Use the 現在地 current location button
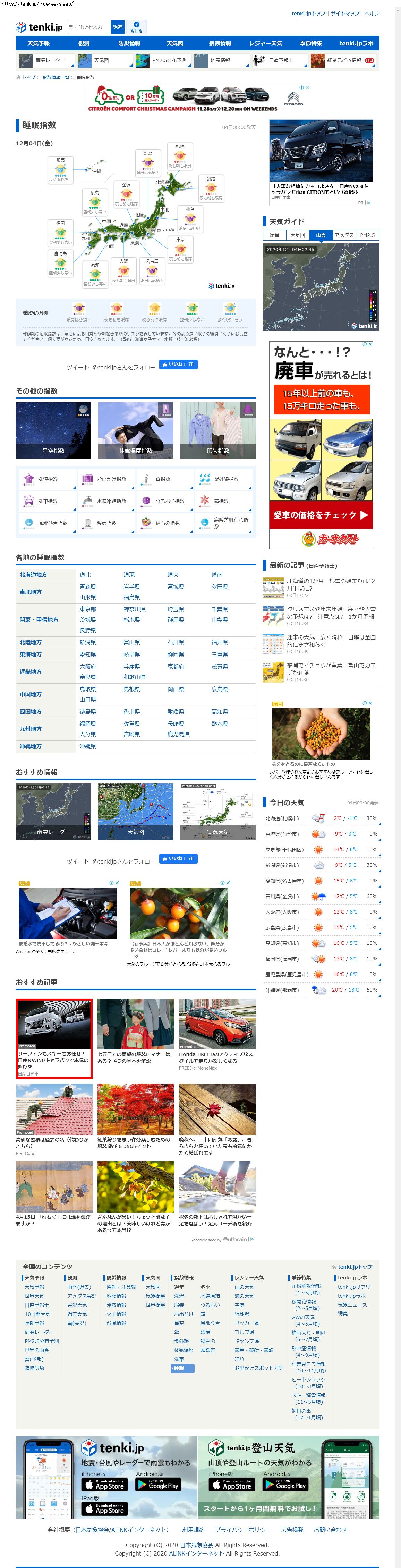401x1568 pixels. coord(136,27)
